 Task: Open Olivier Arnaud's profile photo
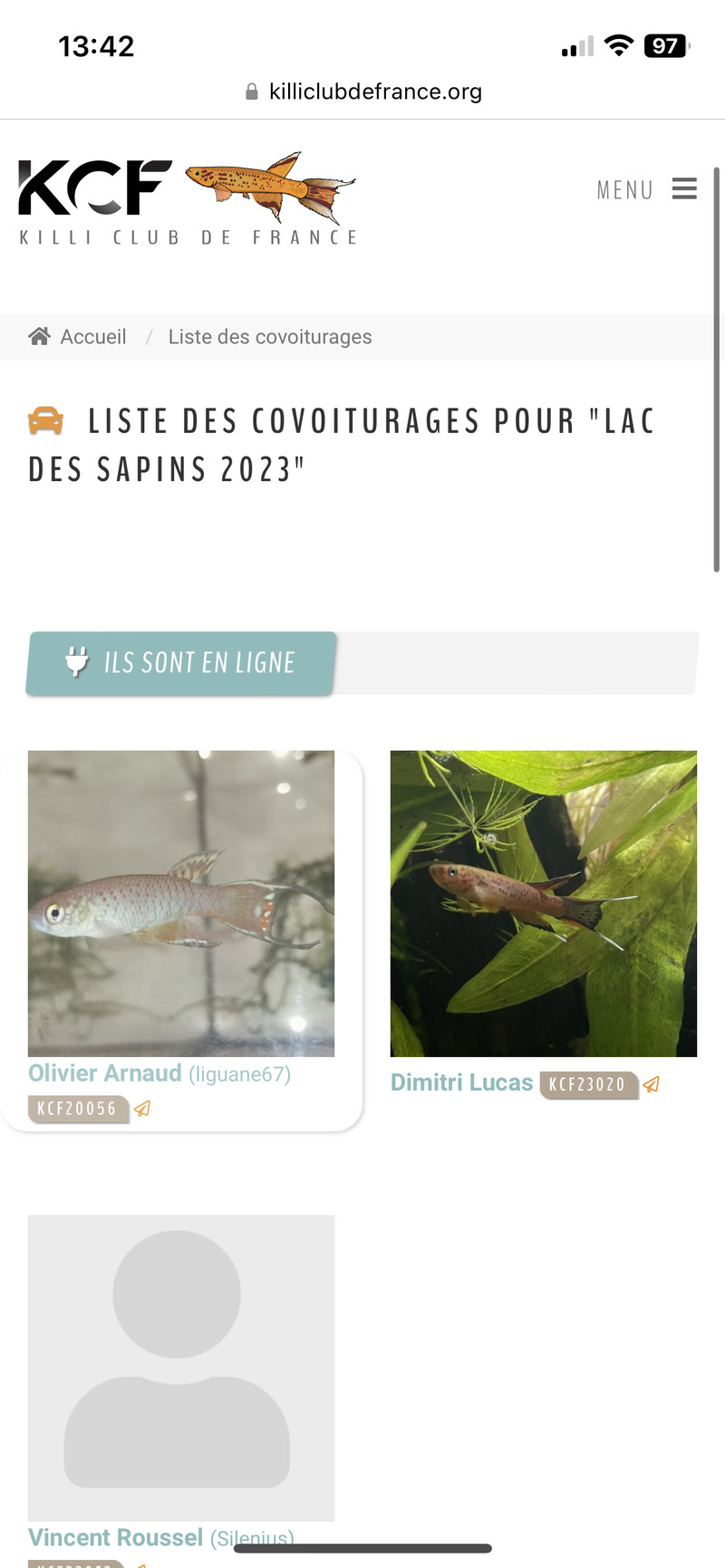[x=181, y=903]
